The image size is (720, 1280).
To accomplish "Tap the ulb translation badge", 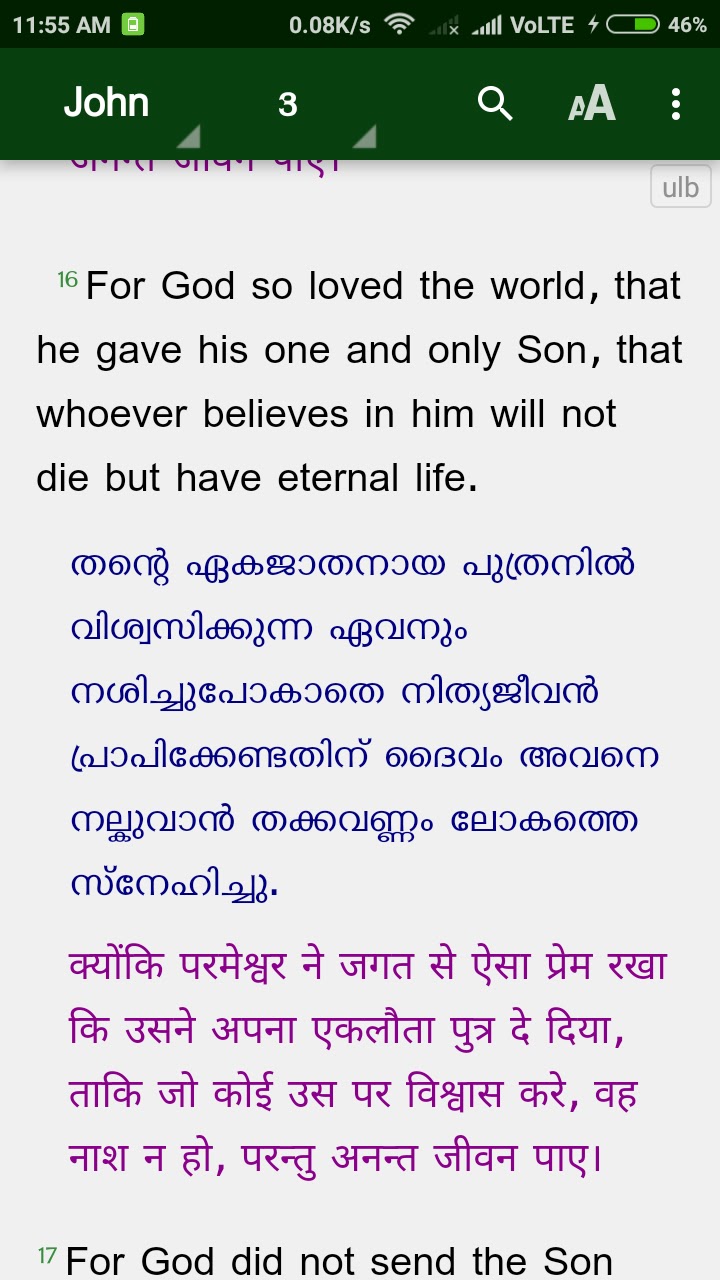I will (x=680, y=187).
